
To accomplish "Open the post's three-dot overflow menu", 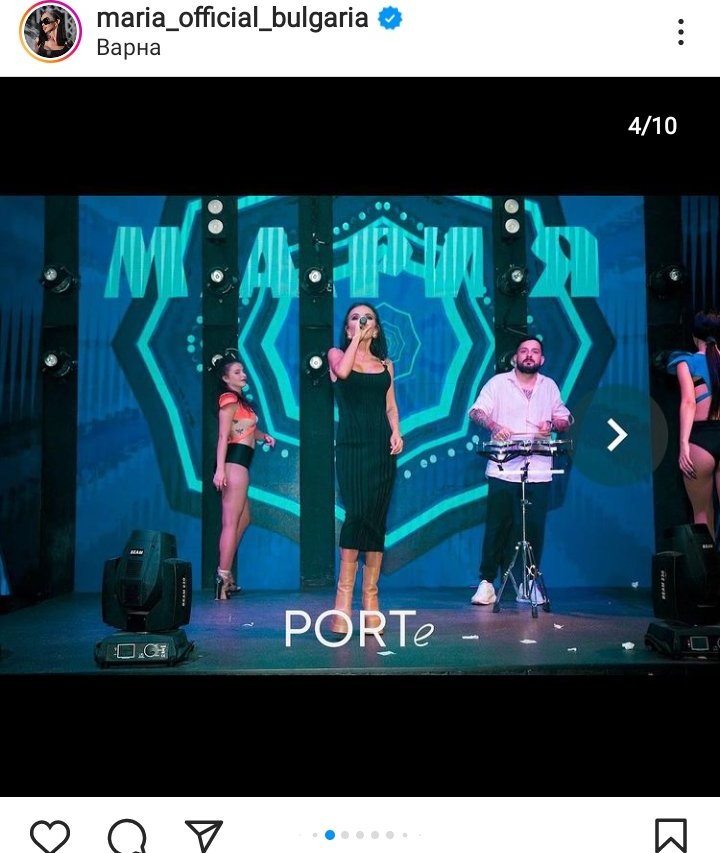I will 681,32.
